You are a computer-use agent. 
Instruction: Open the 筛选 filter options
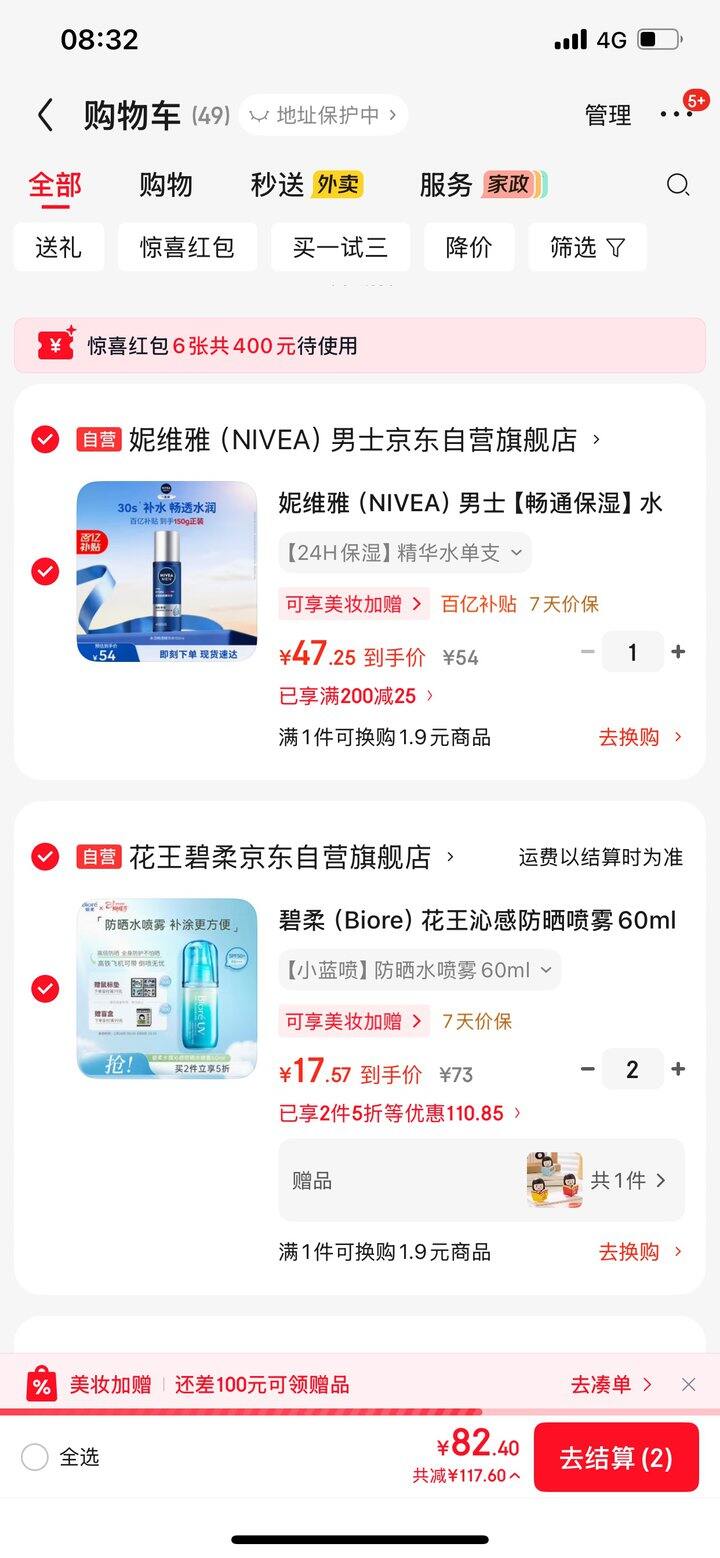pyautogui.click(x=587, y=247)
